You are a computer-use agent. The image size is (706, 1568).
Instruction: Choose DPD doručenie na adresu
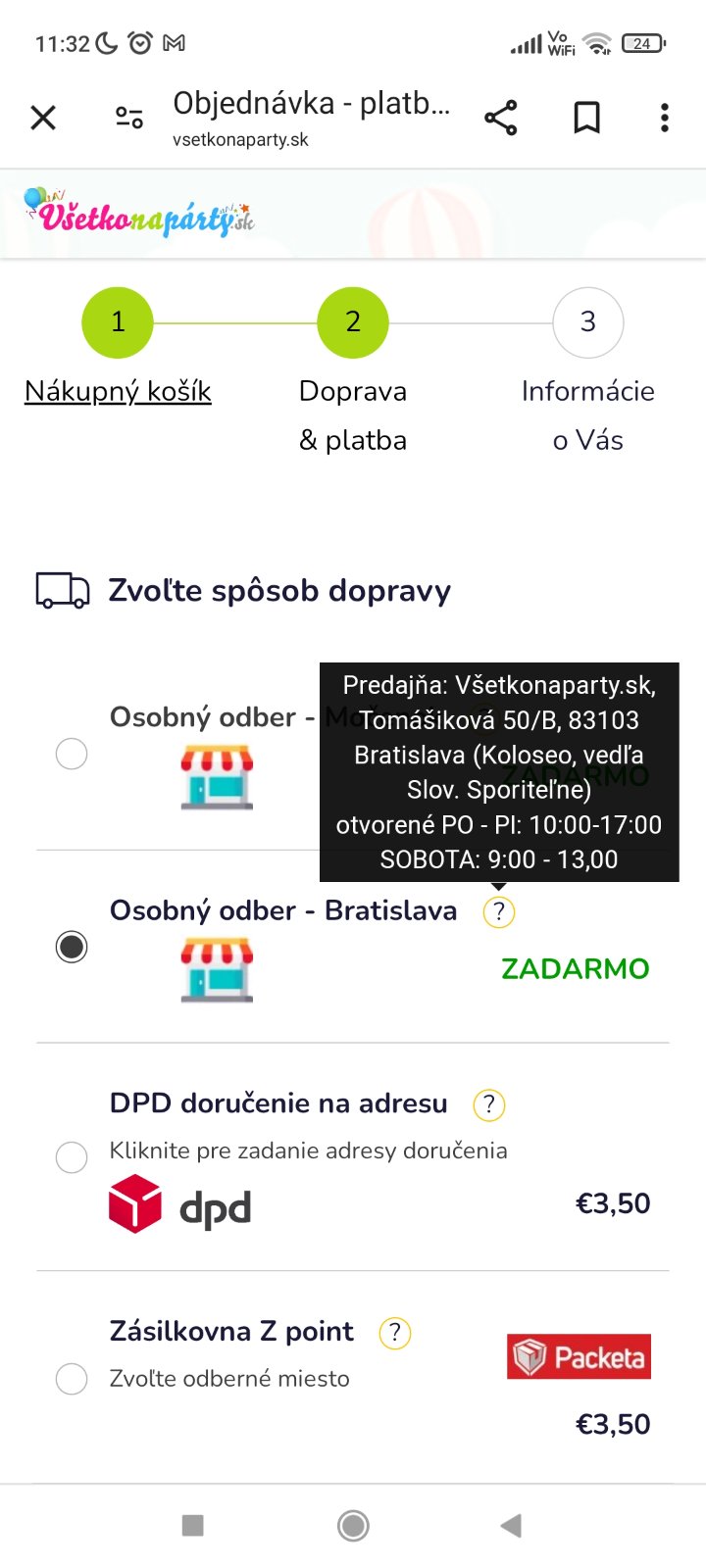[x=72, y=1156]
